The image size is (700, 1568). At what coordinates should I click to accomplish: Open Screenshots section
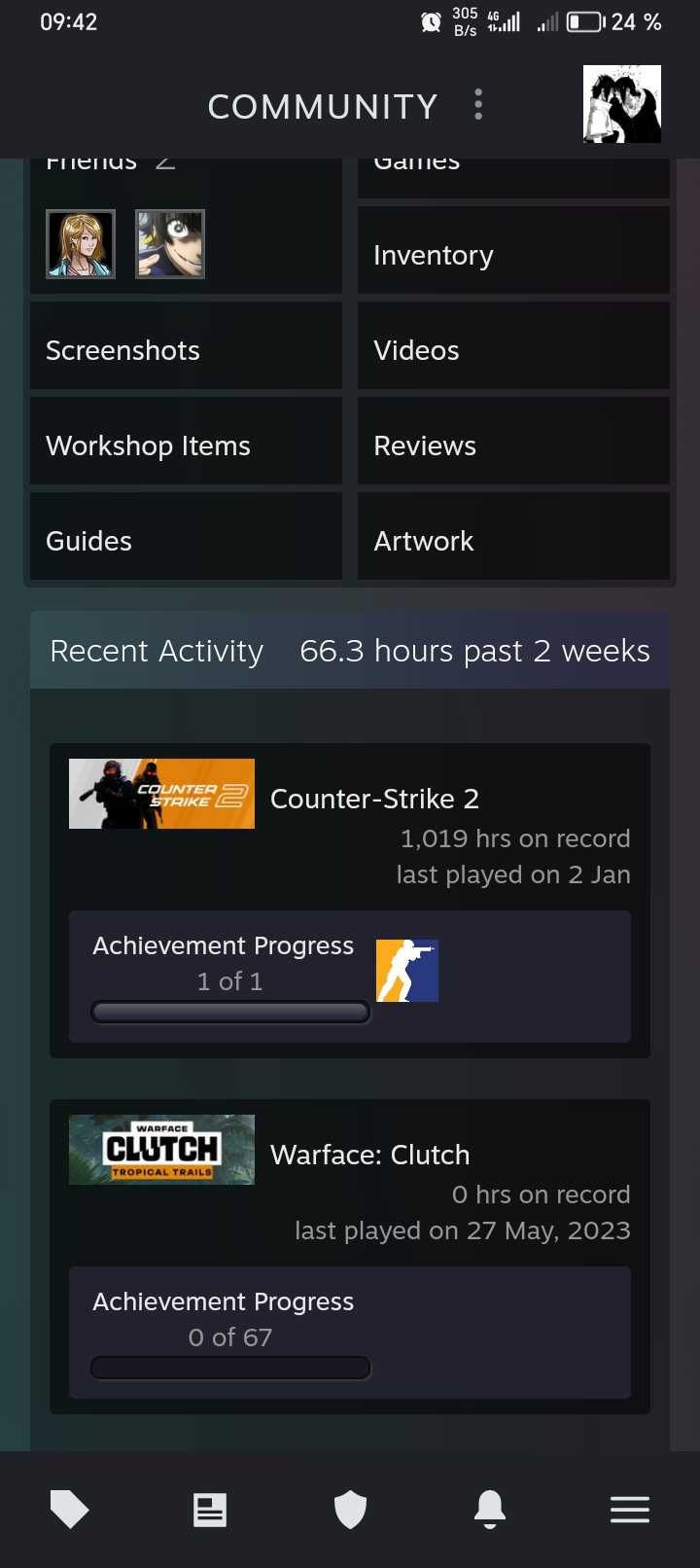click(x=186, y=350)
